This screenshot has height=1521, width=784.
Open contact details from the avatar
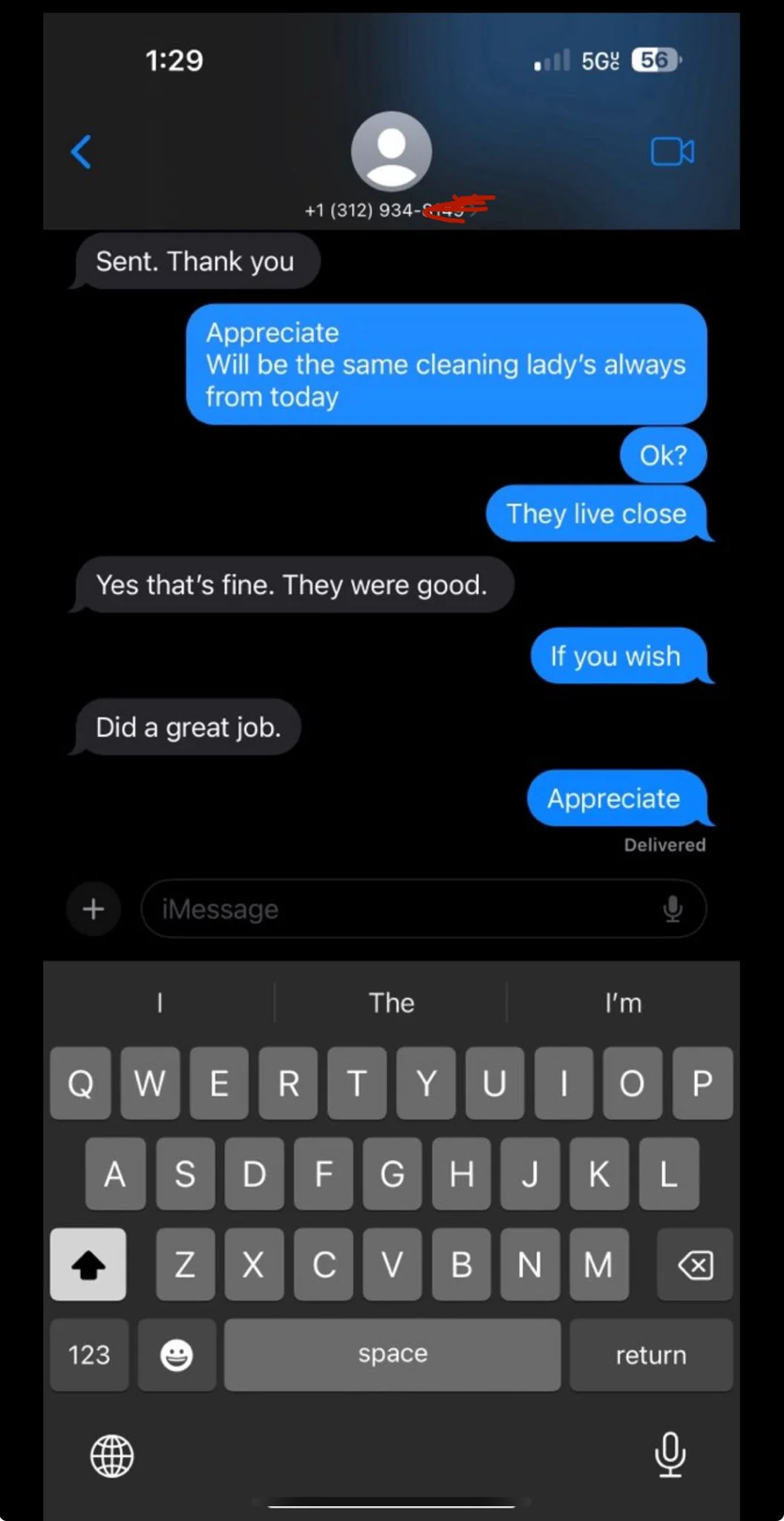391,151
